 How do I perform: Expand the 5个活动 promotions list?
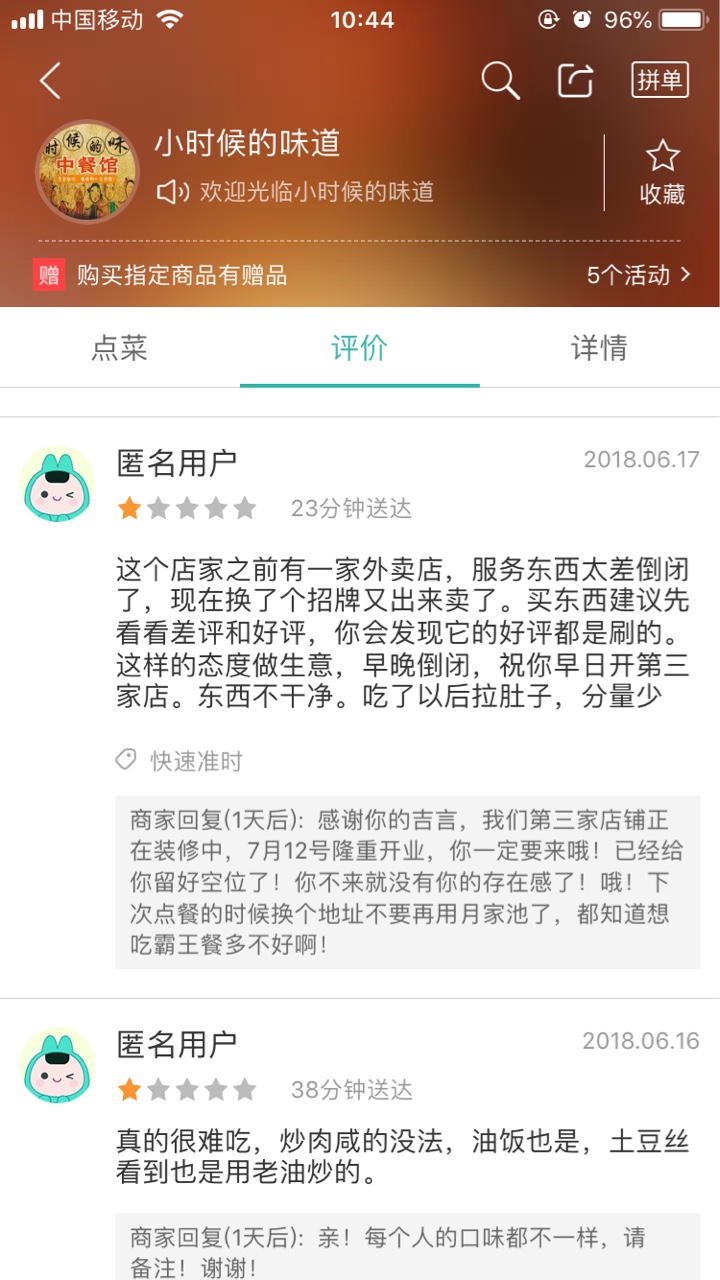(x=638, y=275)
